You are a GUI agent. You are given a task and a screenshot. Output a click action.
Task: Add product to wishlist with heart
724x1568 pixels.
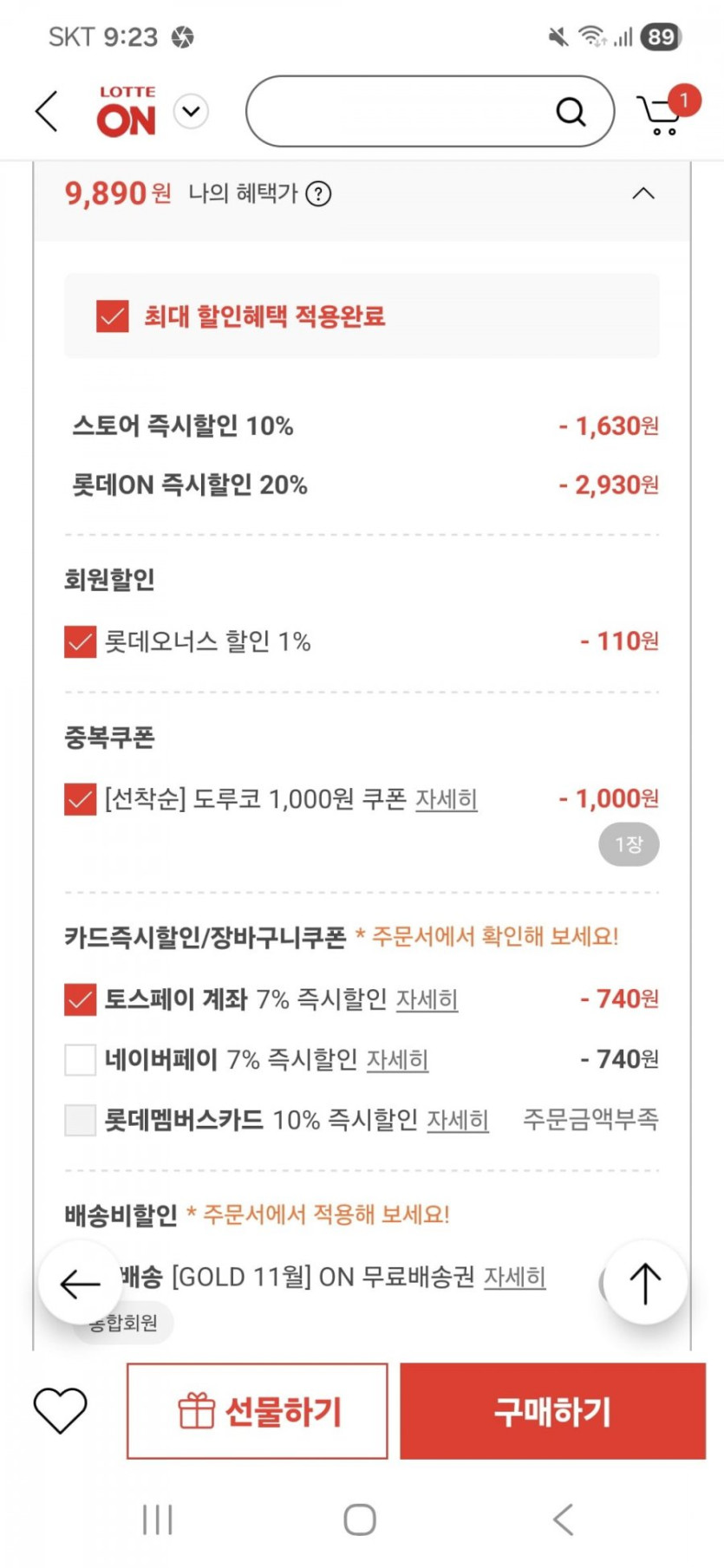[x=60, y=1410]
